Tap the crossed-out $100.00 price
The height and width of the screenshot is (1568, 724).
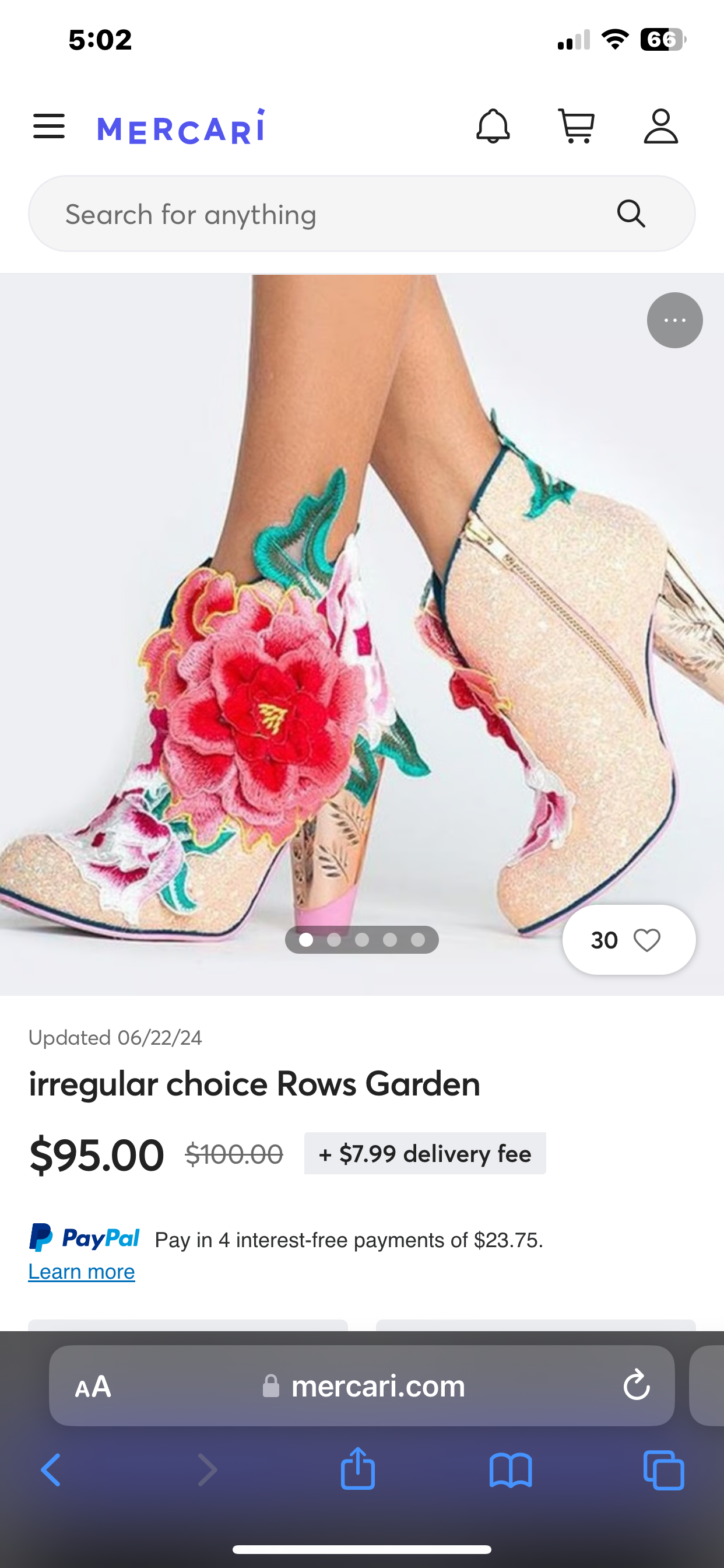234,1152
